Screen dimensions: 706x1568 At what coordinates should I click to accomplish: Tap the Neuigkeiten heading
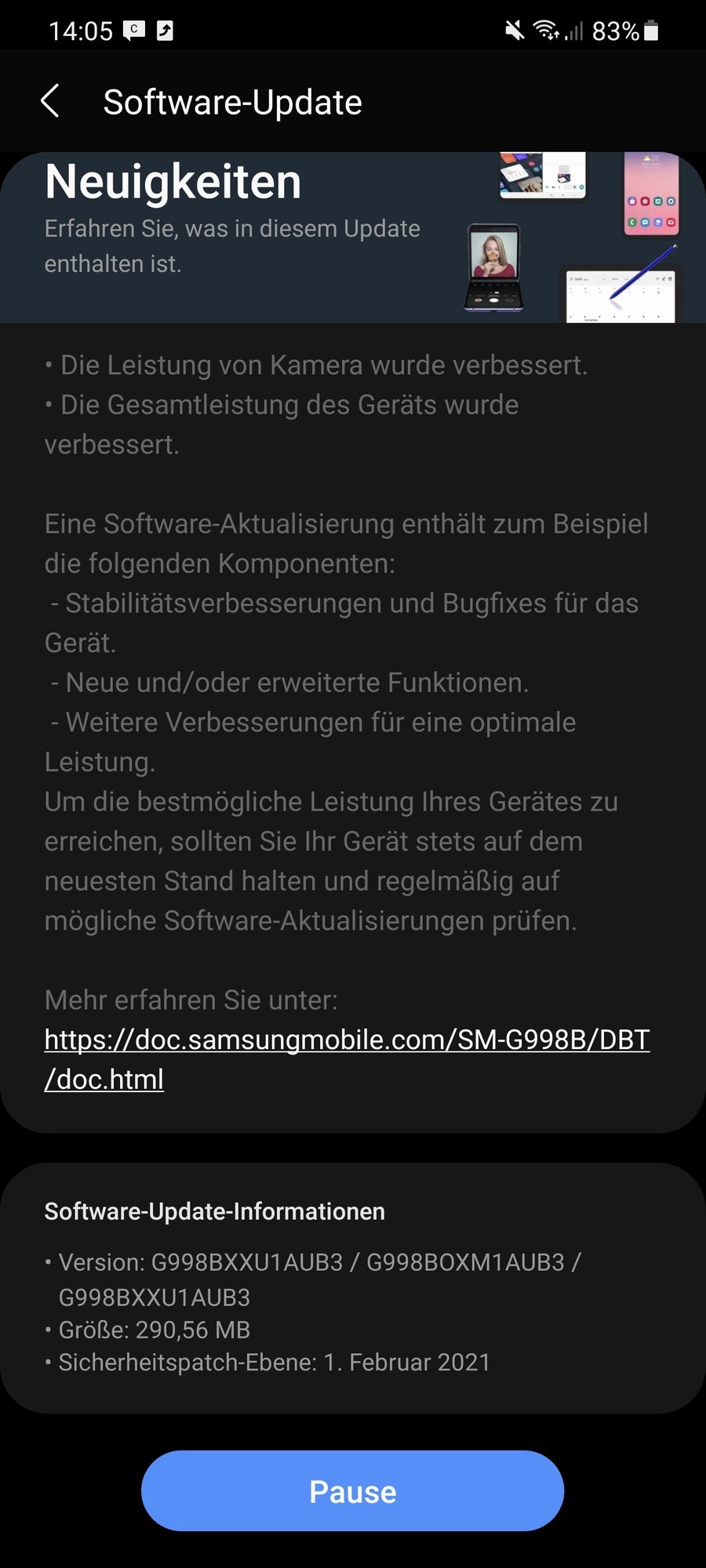(173, 180)
